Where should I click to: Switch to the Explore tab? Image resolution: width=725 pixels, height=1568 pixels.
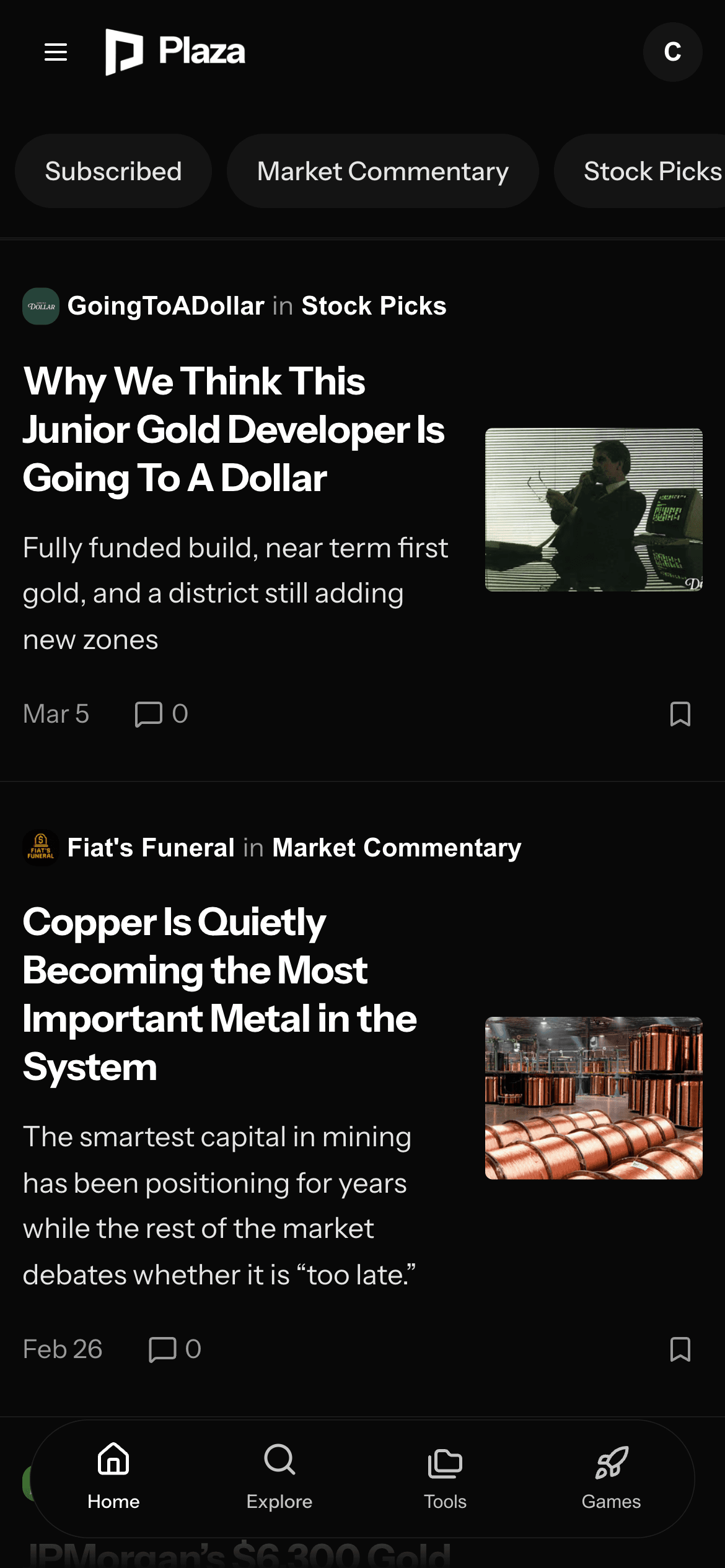click(279, 1477)
